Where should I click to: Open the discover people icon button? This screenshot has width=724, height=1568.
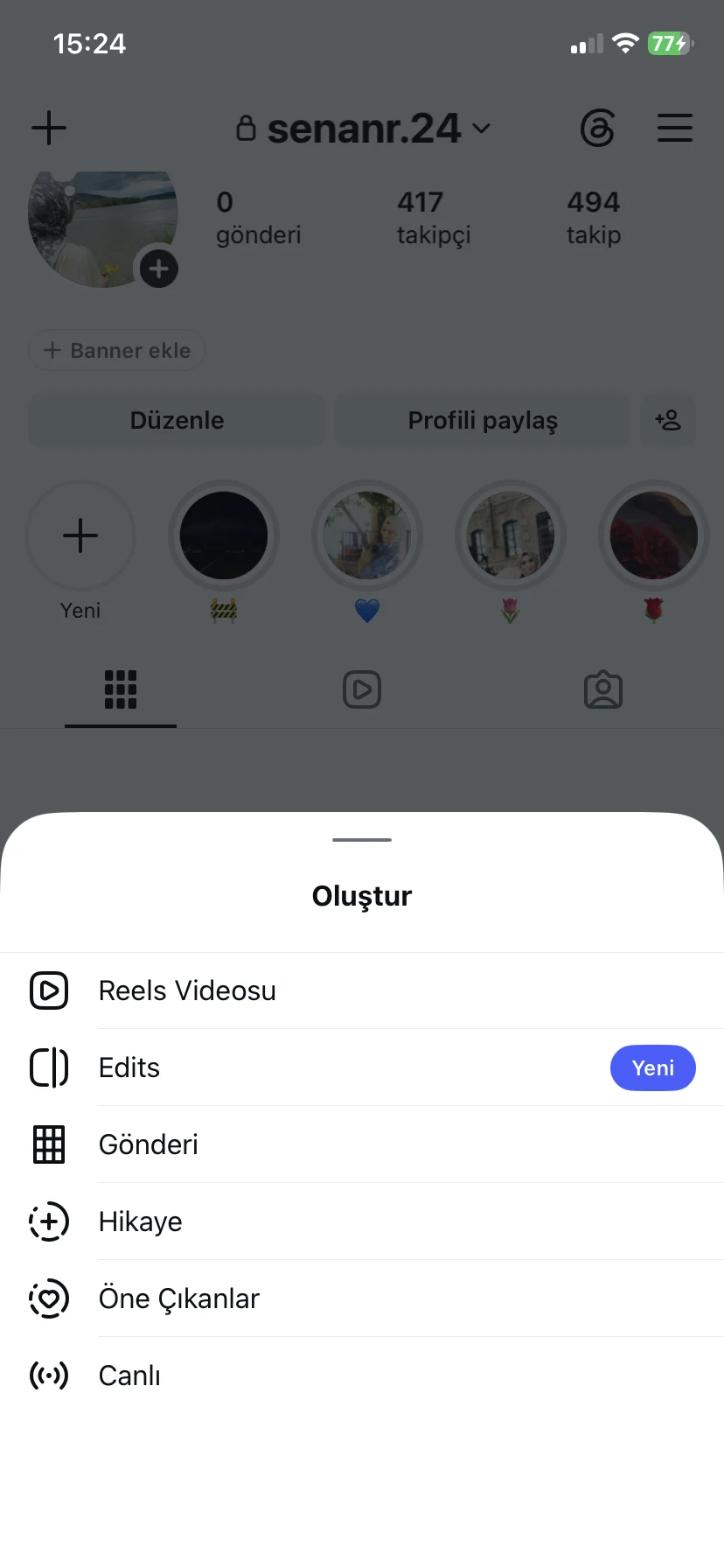pyautogui.click(x=668, y=420)
